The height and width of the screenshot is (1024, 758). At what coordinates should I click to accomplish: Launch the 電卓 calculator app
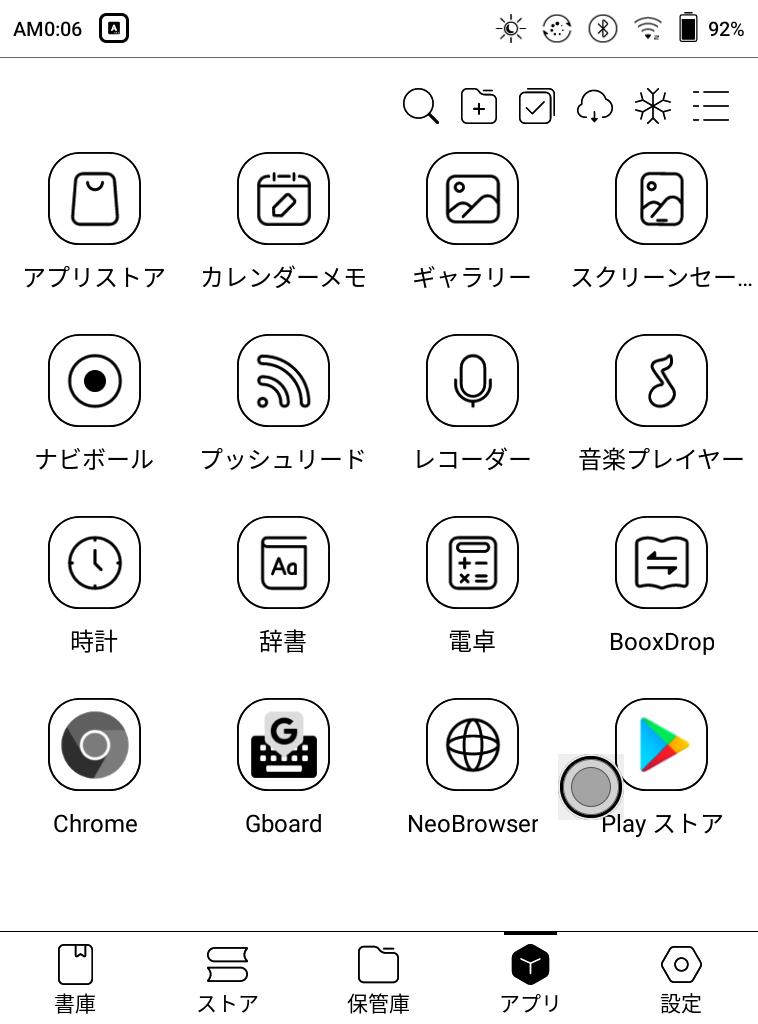tap(472, 563)
